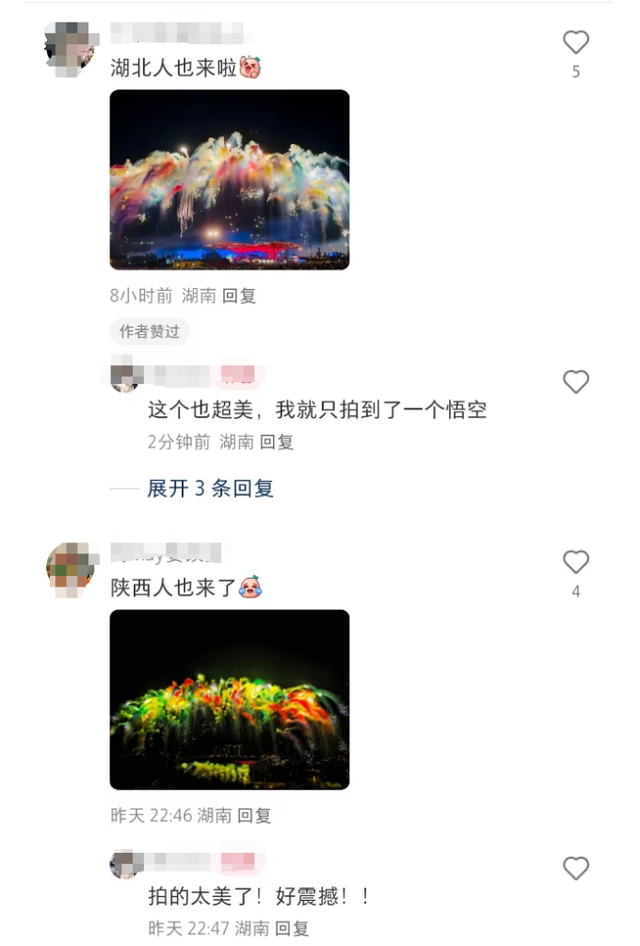The image size is (640, 946).
Task: Open avatar of 陕西人也来了 commenter
Action: pos(70,567)
